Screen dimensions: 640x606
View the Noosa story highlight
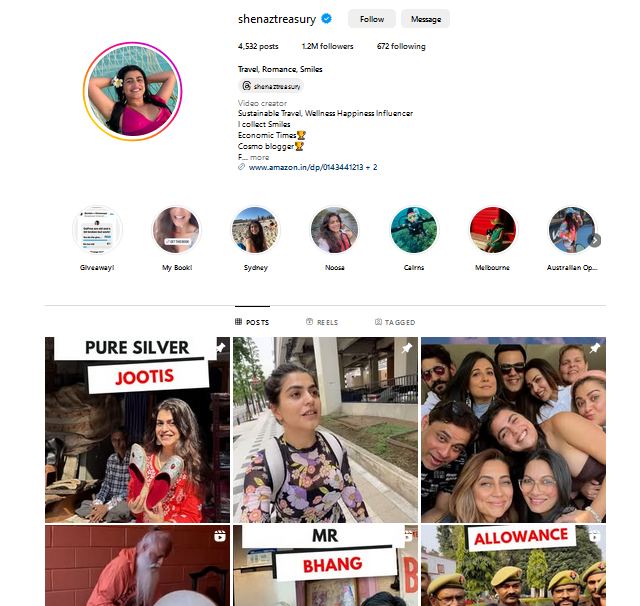(334, 230)
